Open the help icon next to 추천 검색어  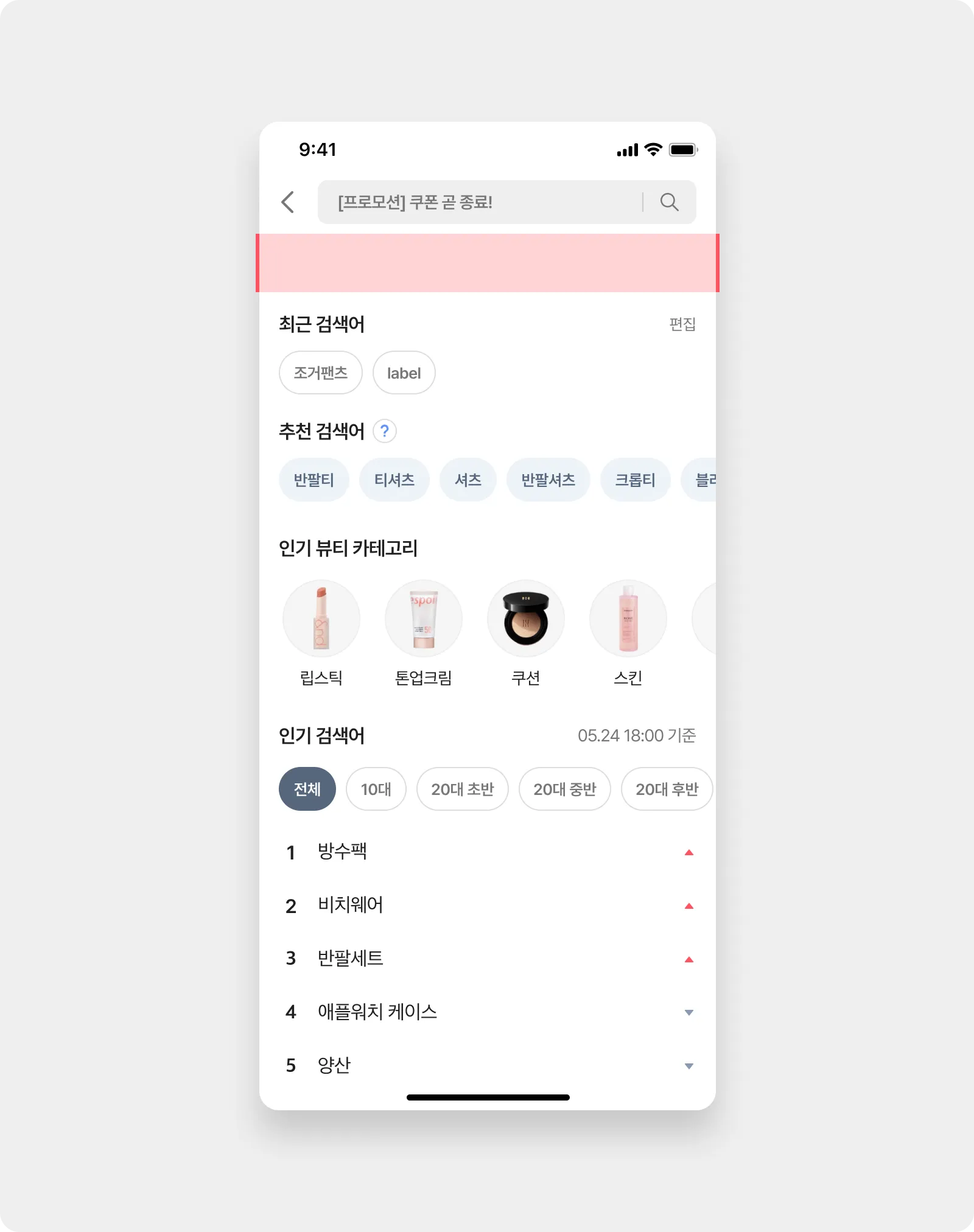(384, 431)
